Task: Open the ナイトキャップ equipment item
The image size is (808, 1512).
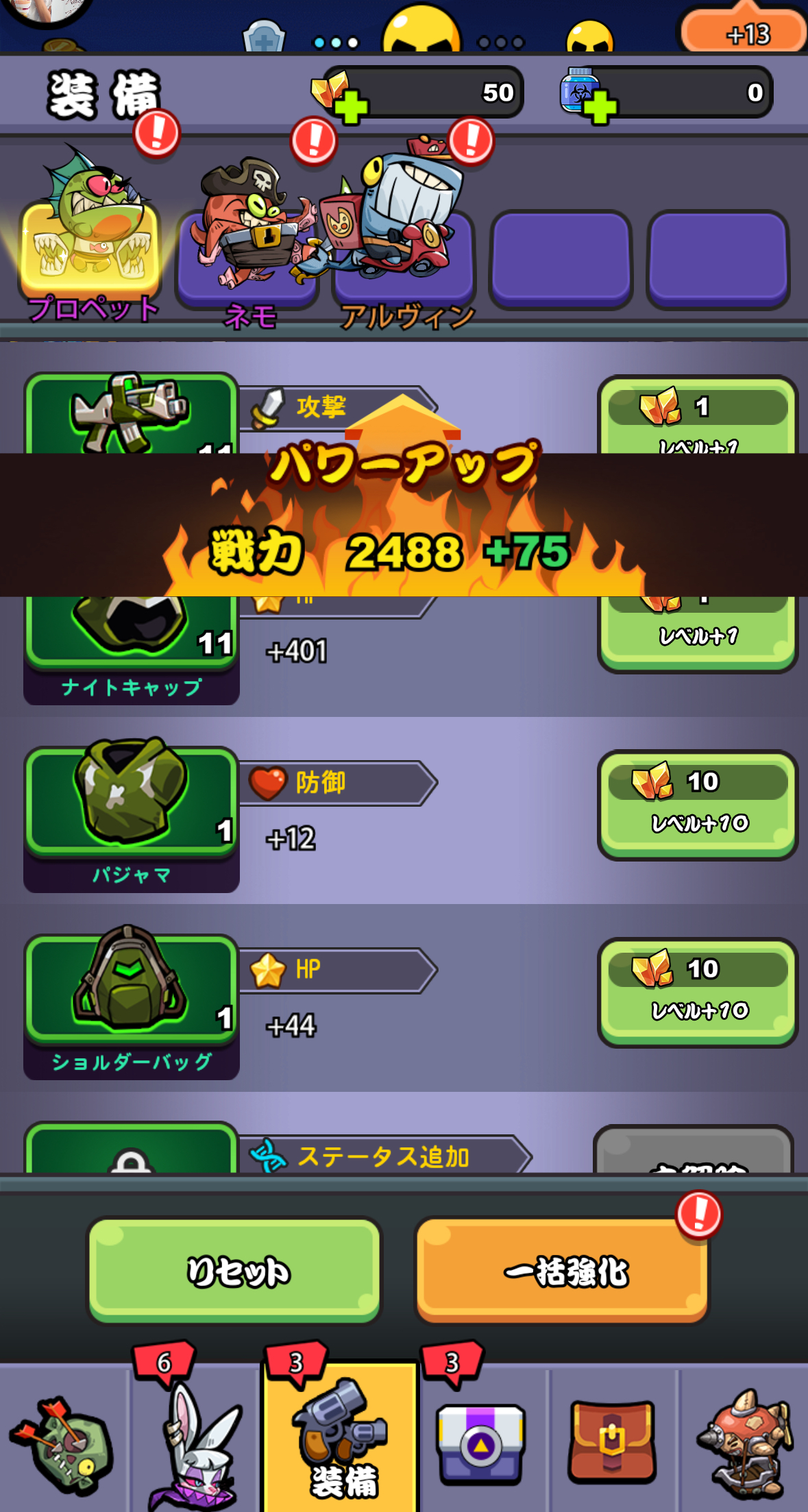Action: click(x=132, y=631)
